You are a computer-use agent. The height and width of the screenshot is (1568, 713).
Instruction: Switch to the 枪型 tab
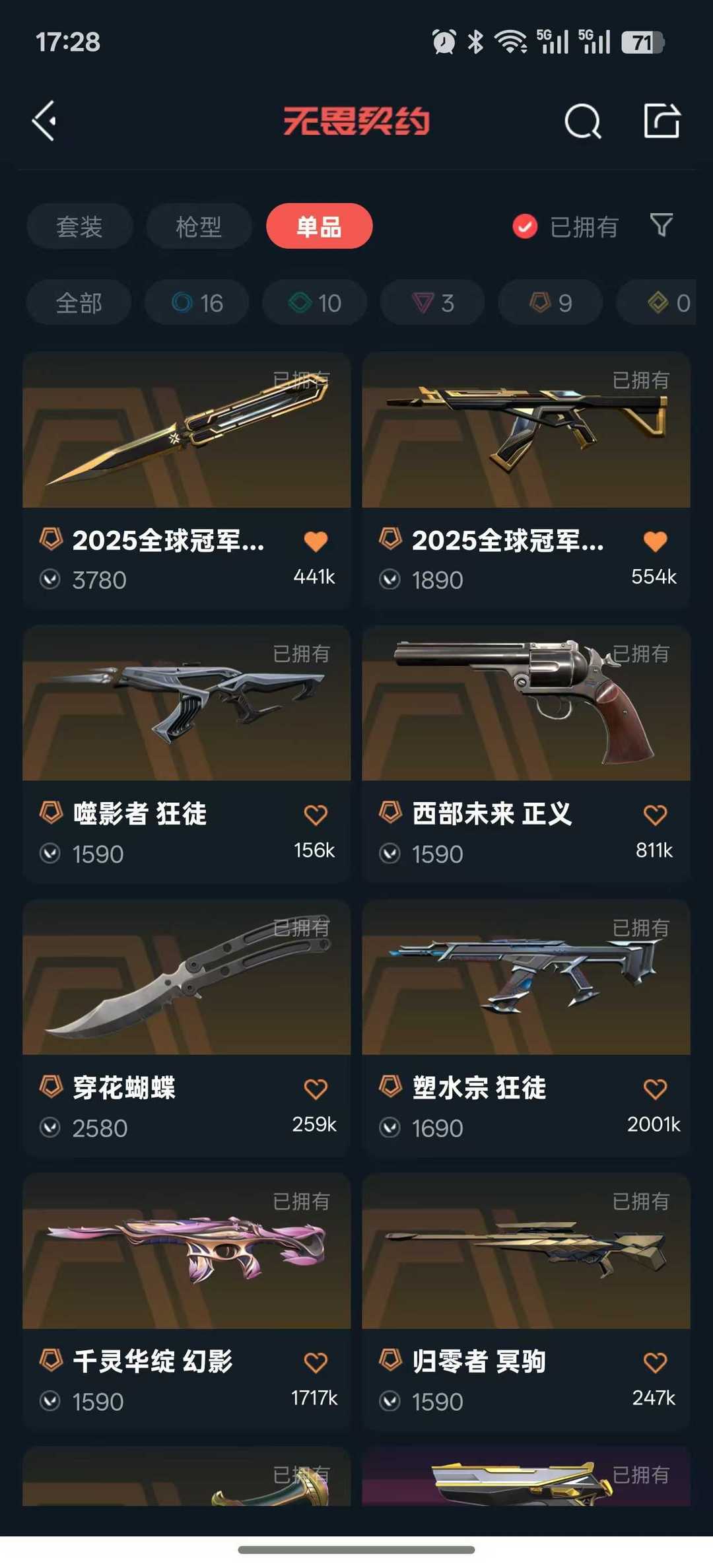click(x=198, y=226)
